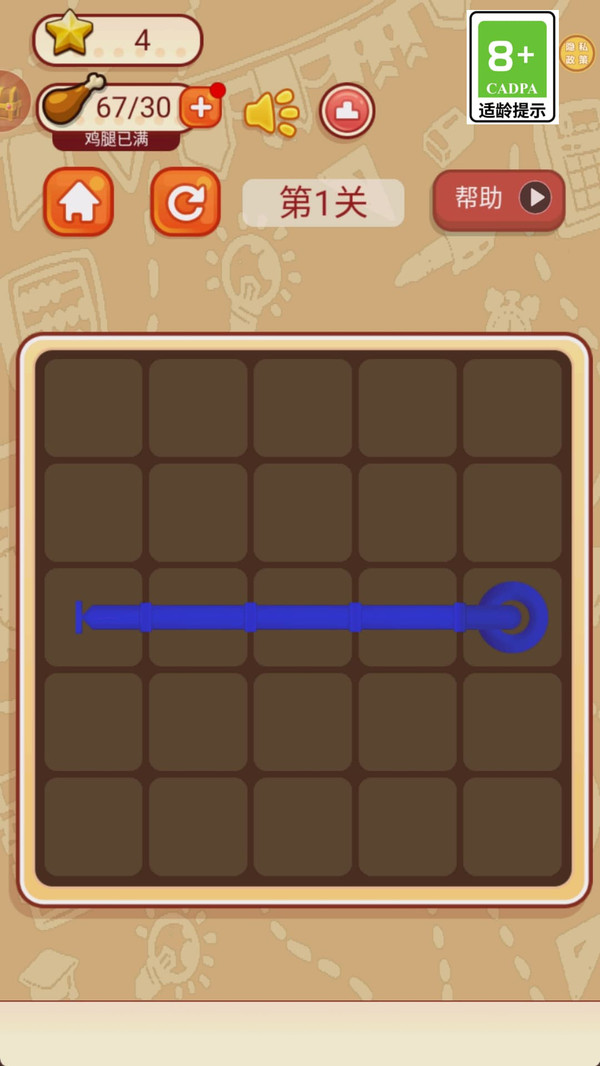Image resolution: width=600 pixels, height=1066 pixels.
Task: Mute the game sound
Action: coord(270,113)
